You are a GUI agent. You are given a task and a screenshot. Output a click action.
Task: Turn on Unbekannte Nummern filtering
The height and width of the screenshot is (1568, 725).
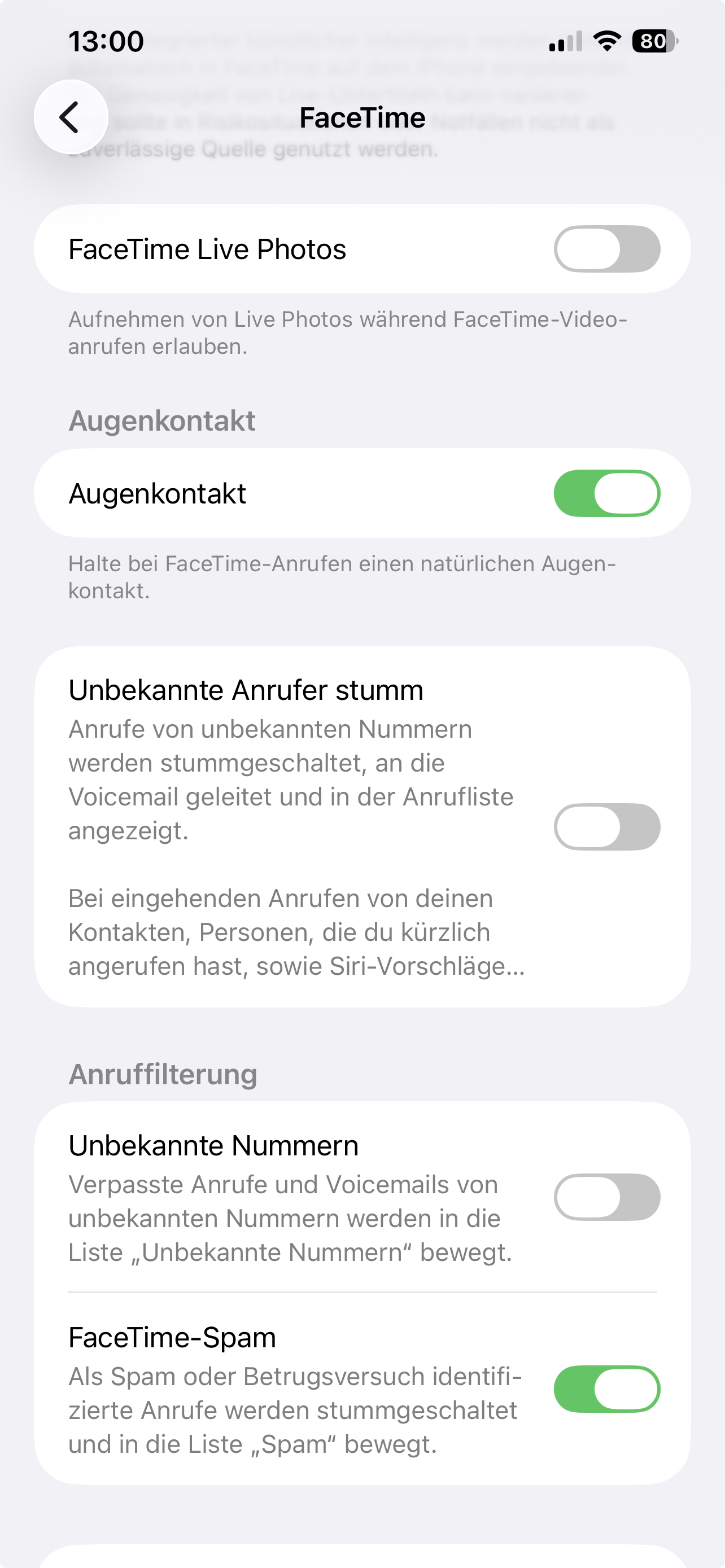pyautogui.click(x=606, y=1197)
